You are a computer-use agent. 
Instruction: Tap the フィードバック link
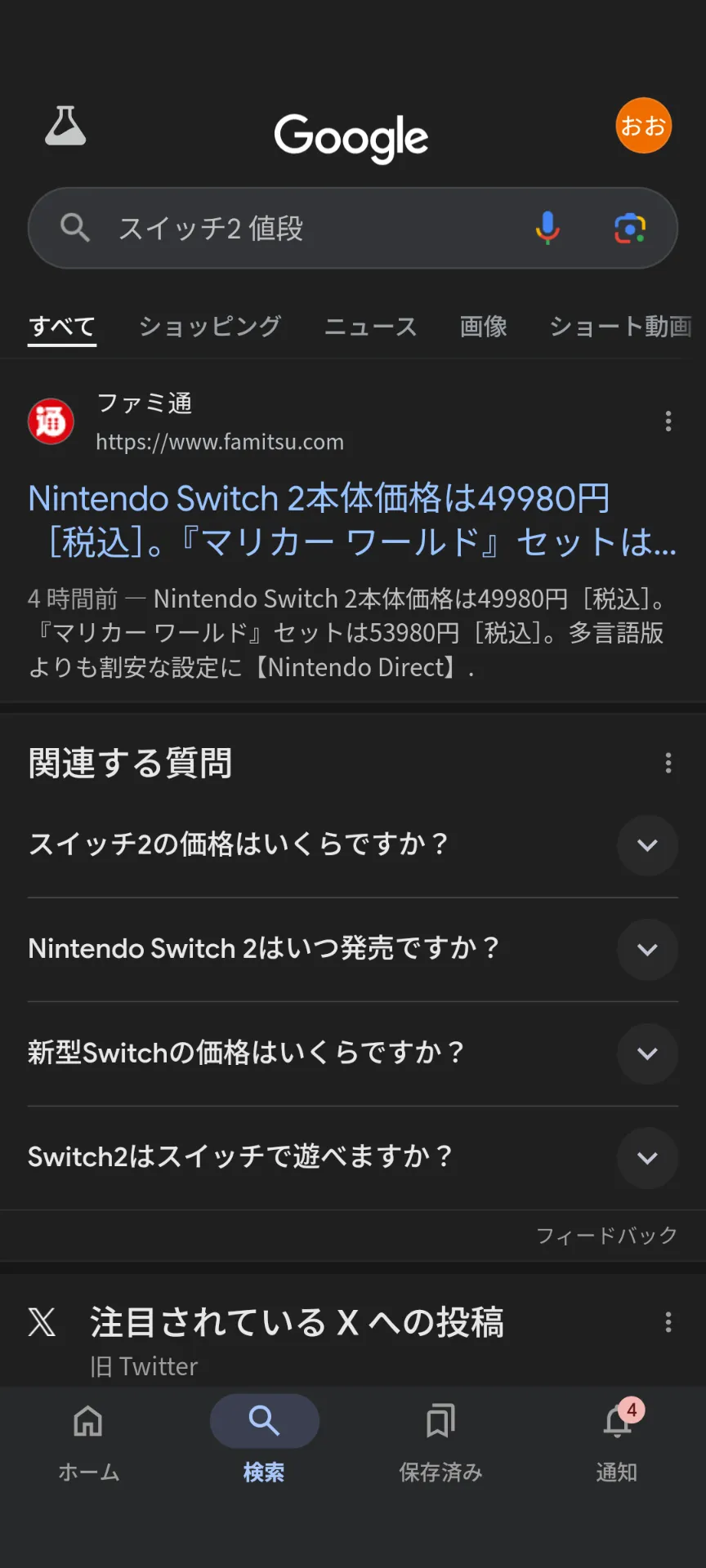pos(607,1235)
